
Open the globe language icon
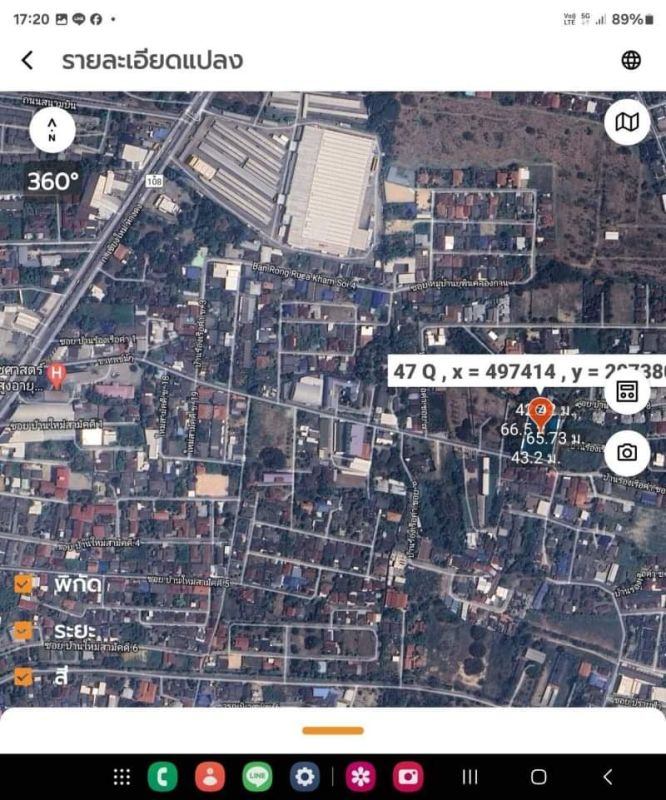click(x=631, y=60)
